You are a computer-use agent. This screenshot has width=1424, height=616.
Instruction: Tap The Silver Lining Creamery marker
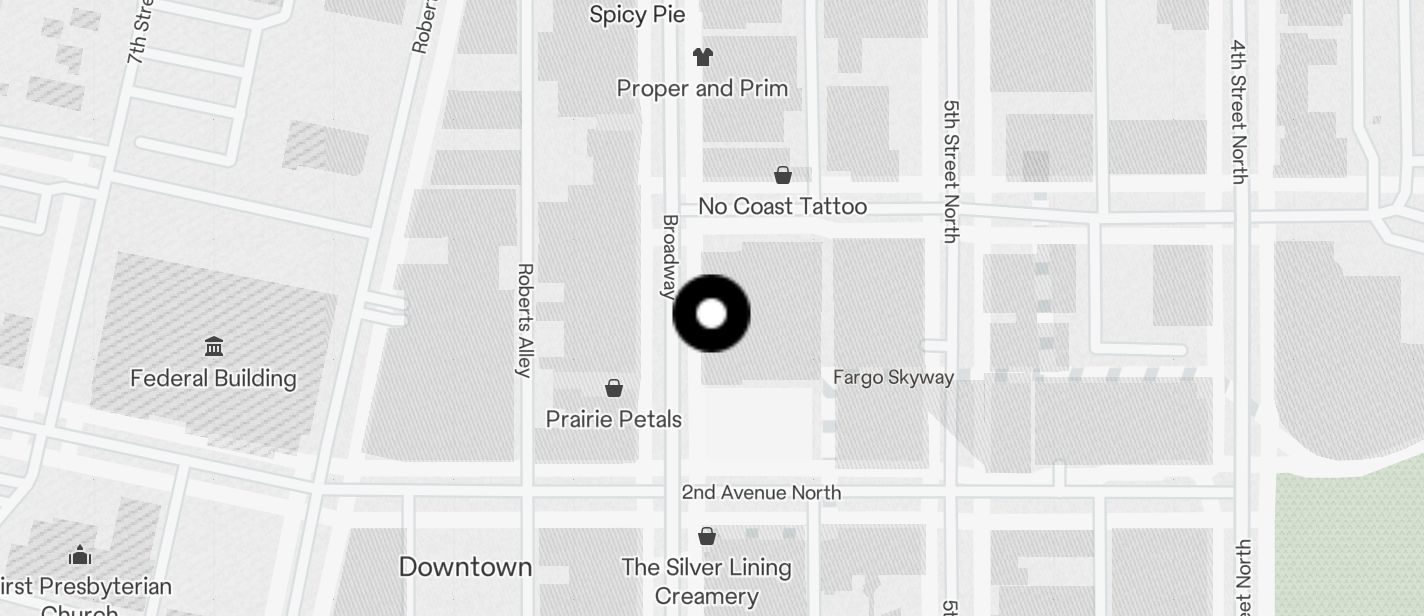coord(707,537)
